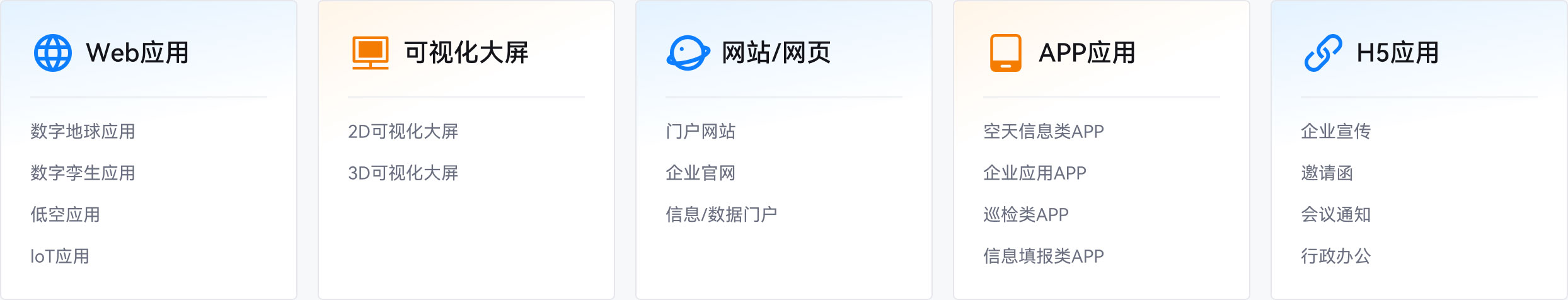Viewport: 1568px width, 300px height.
Task: Open 空天信息类APP link
Action: coord(1043,131)
